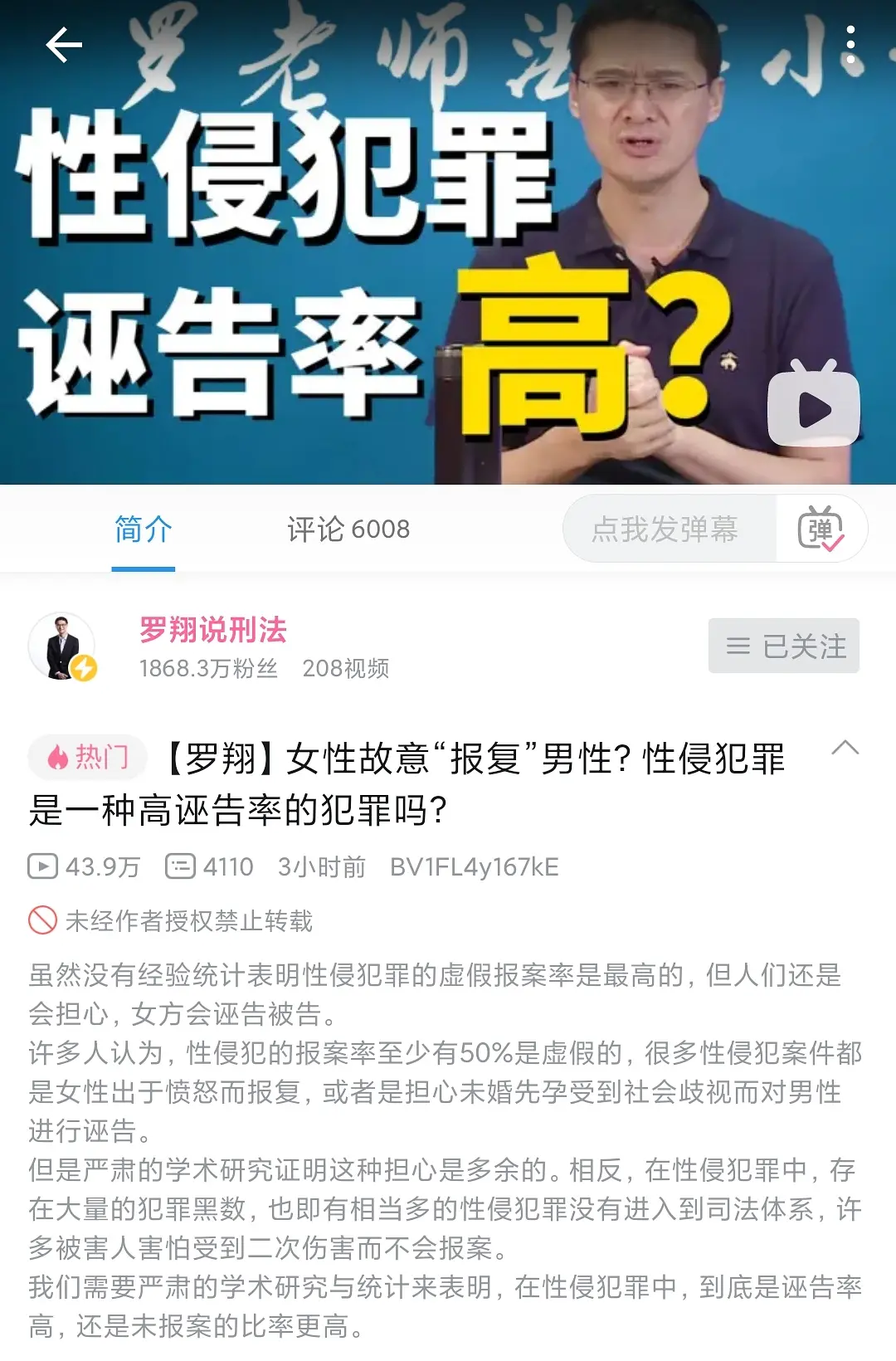Open the 罗翔说刑法 avatar
Screen dimensions: 896x1361
tap(63, 646)
